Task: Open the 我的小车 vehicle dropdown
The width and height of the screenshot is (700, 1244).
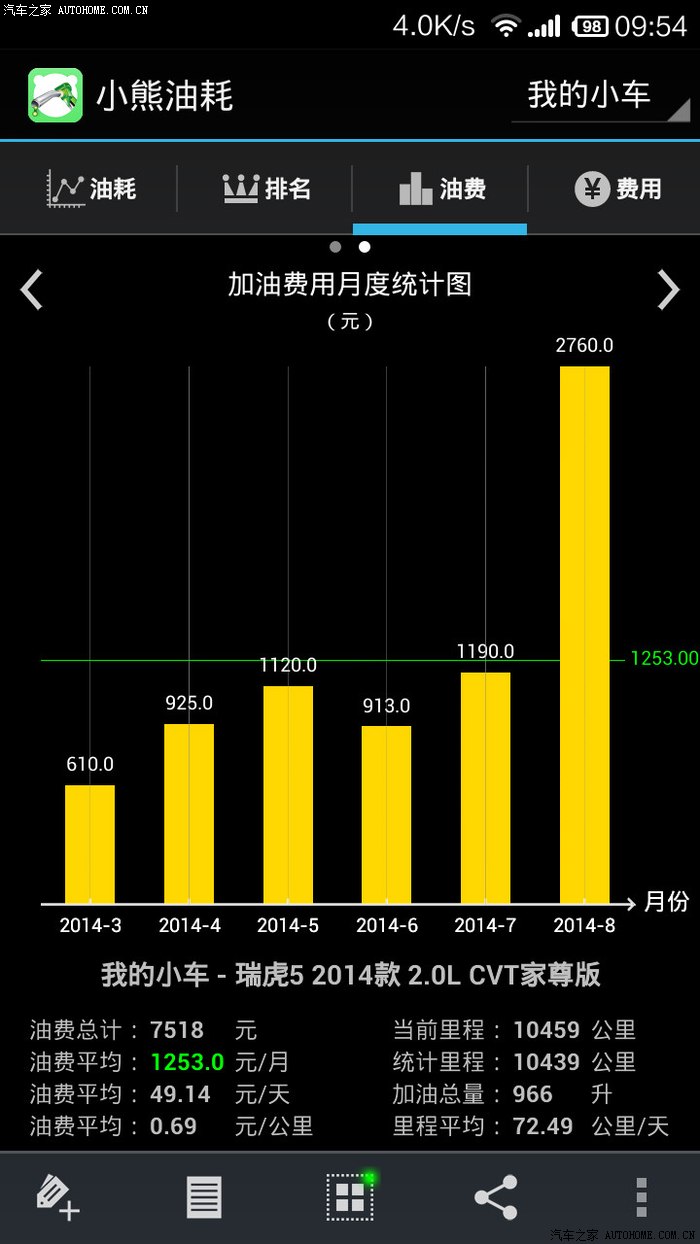Action: pyautogui.click(x=600, y=96)
